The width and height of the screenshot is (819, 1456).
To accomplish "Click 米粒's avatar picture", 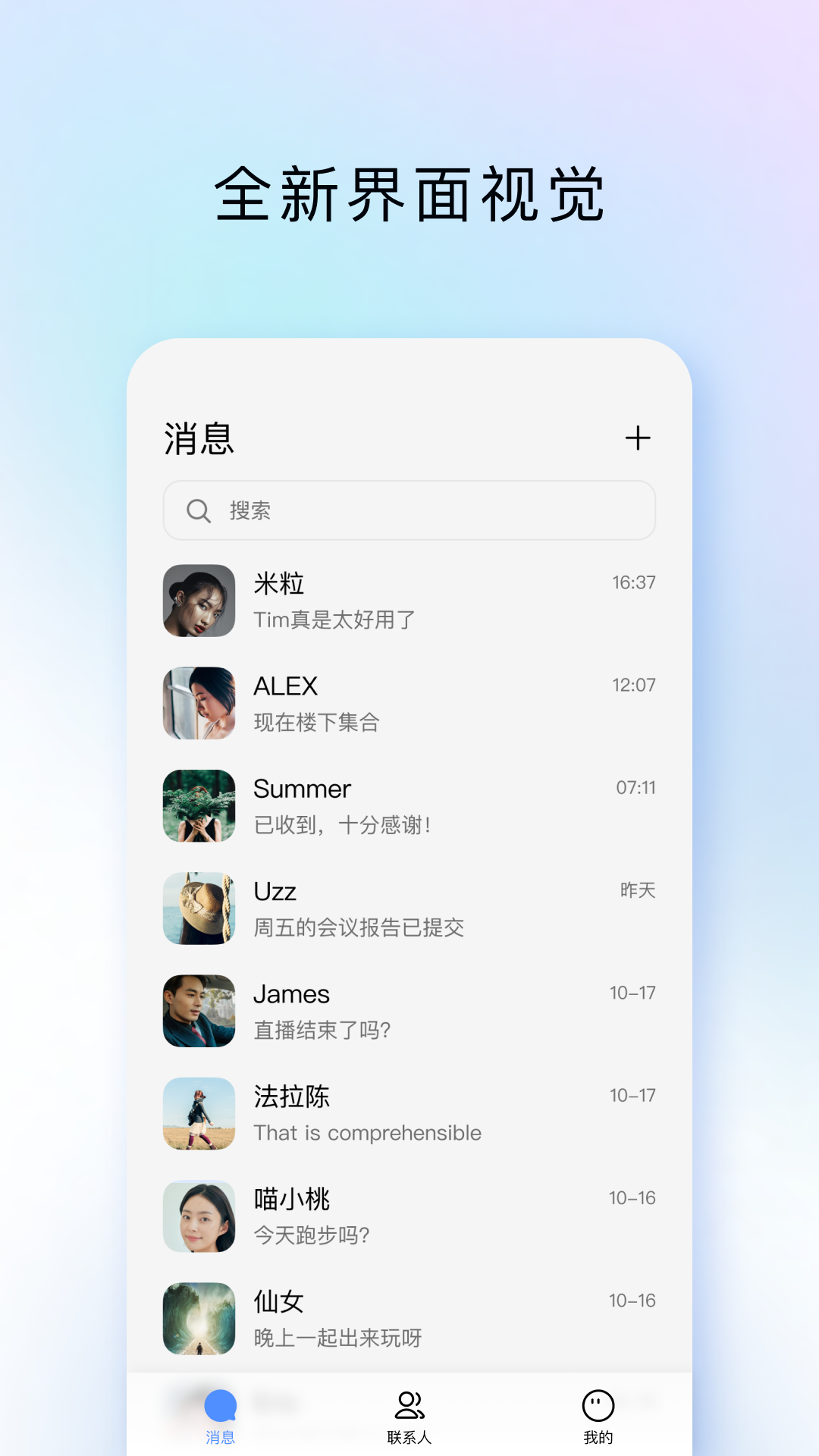I will point(199,601).
